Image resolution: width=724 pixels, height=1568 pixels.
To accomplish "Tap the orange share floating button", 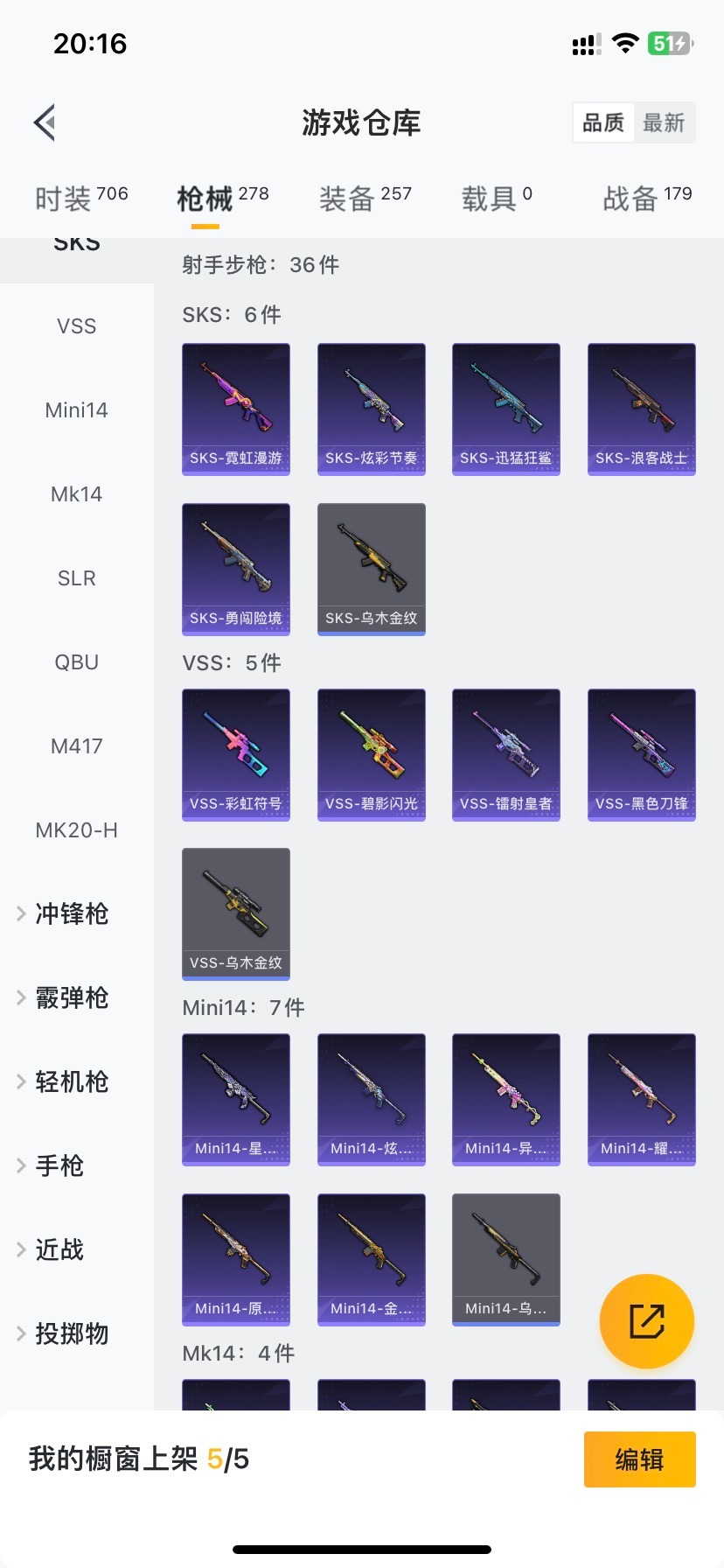I will coord(646,1321).
